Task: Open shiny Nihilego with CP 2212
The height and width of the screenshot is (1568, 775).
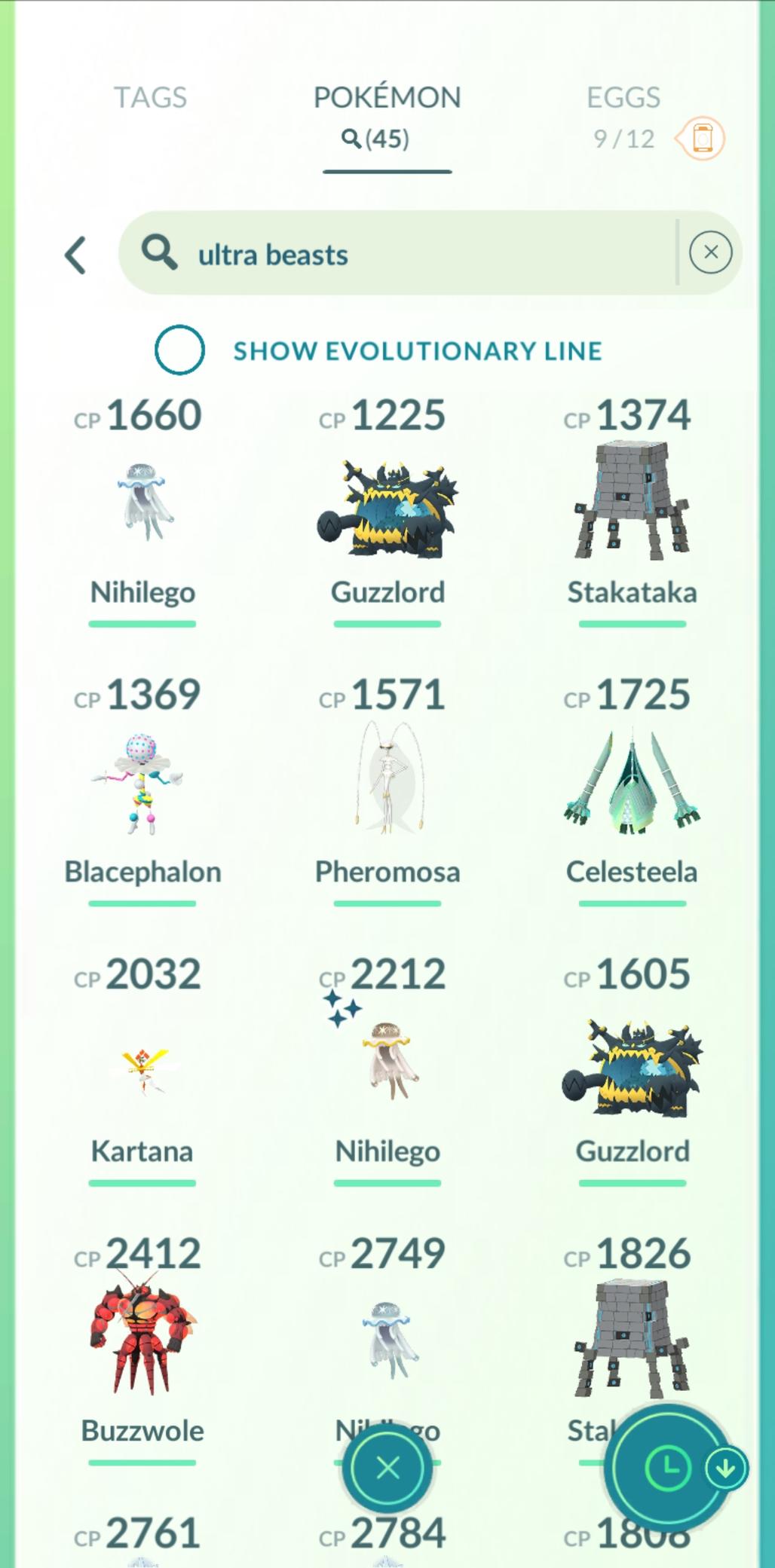Action: [x=387, y=1062]
